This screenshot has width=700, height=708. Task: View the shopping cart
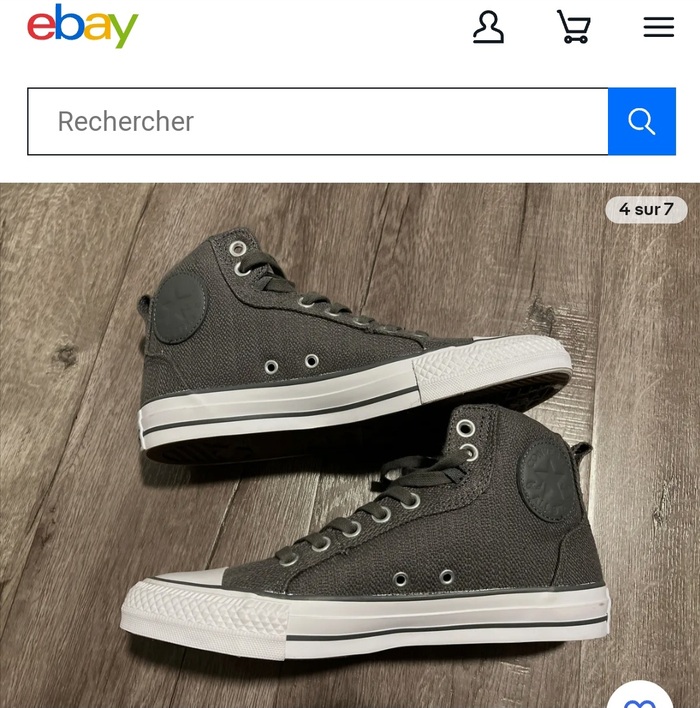(573, 27)
